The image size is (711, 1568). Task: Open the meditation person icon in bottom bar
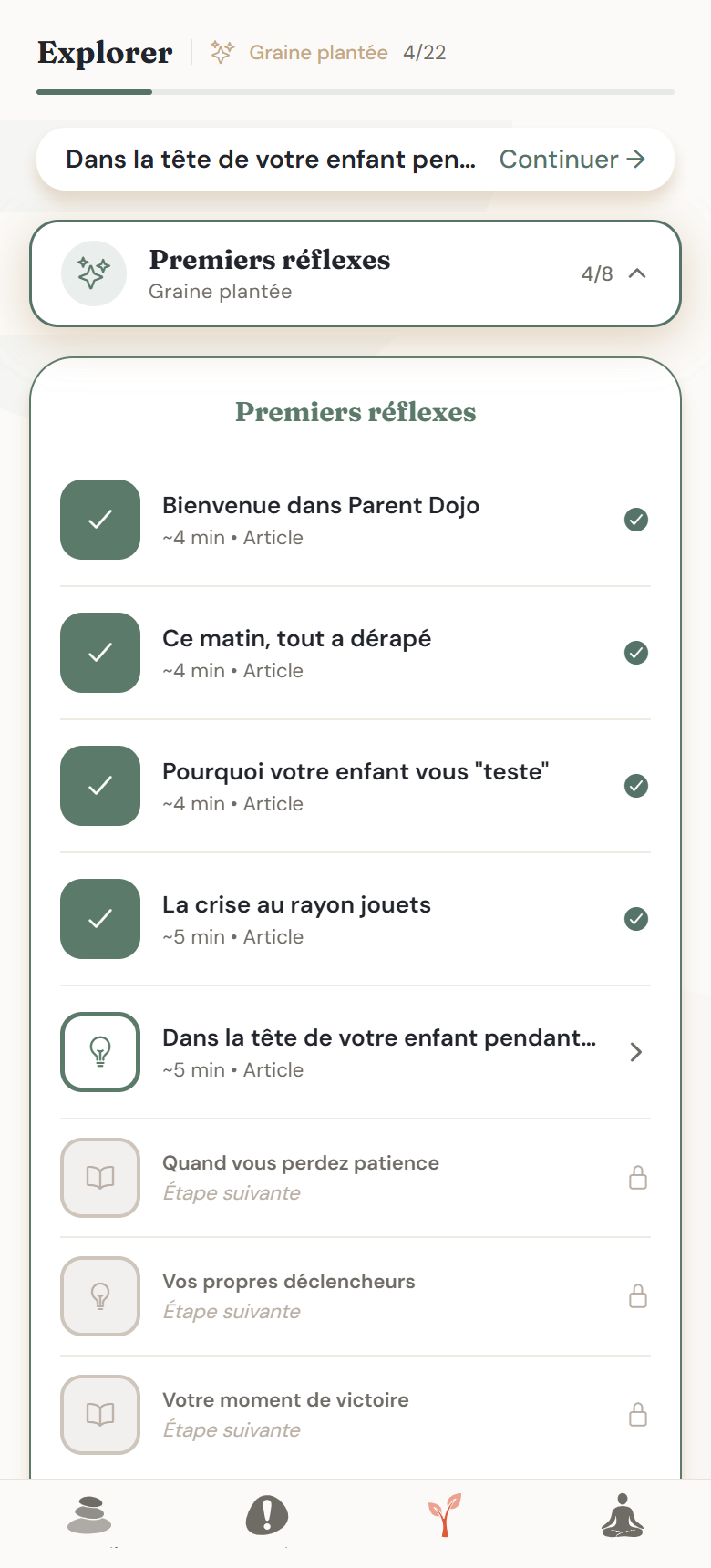623,1516
